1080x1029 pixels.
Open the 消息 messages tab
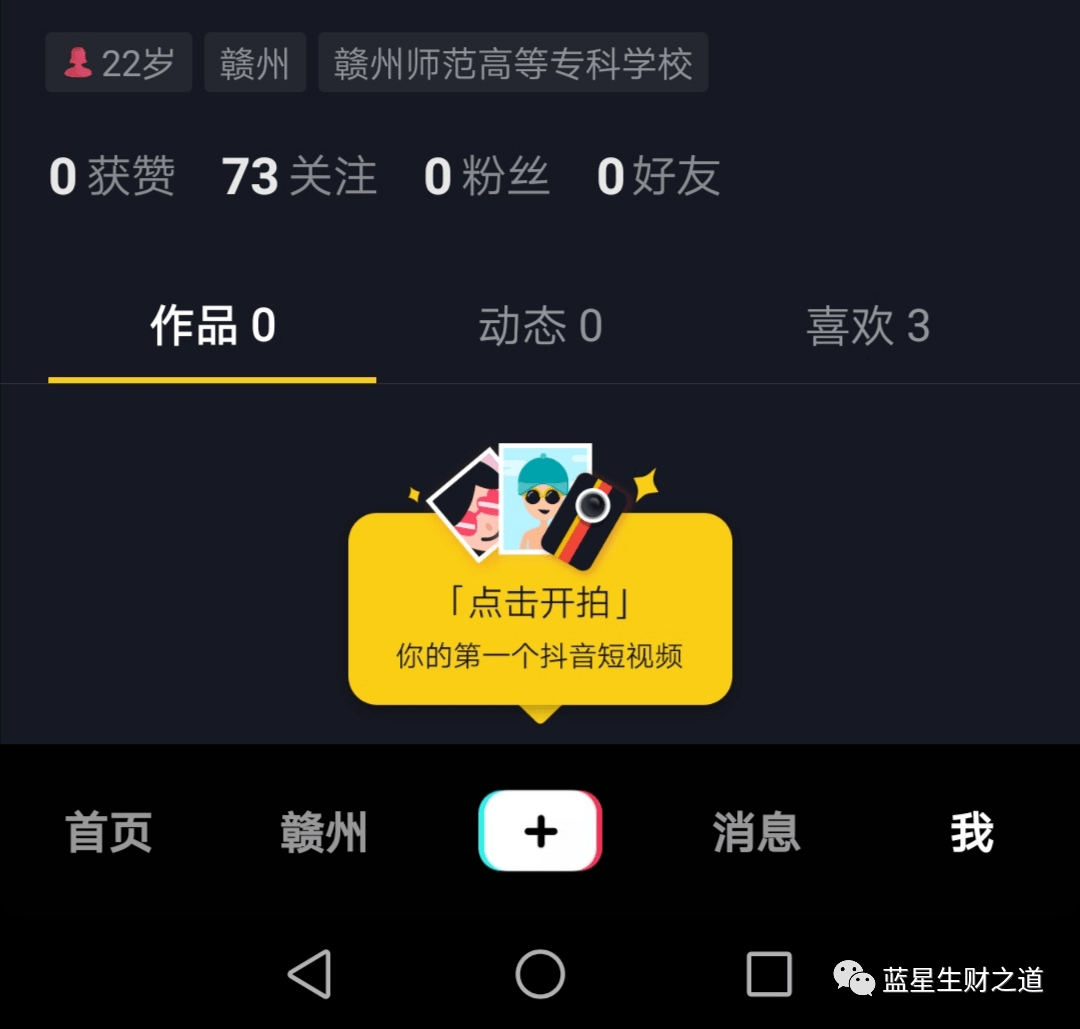756,832
